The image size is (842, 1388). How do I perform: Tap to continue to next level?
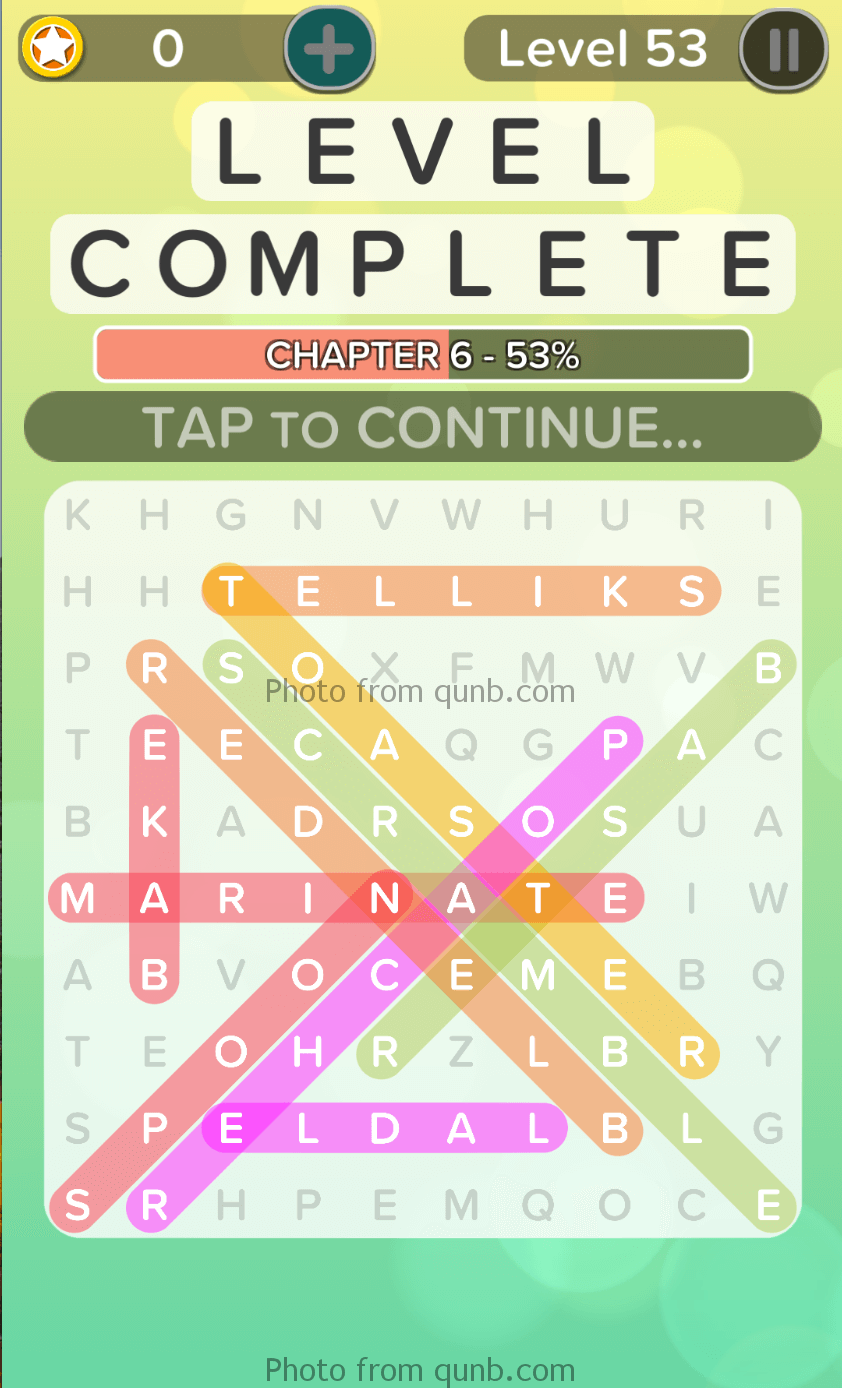point(422,427)
